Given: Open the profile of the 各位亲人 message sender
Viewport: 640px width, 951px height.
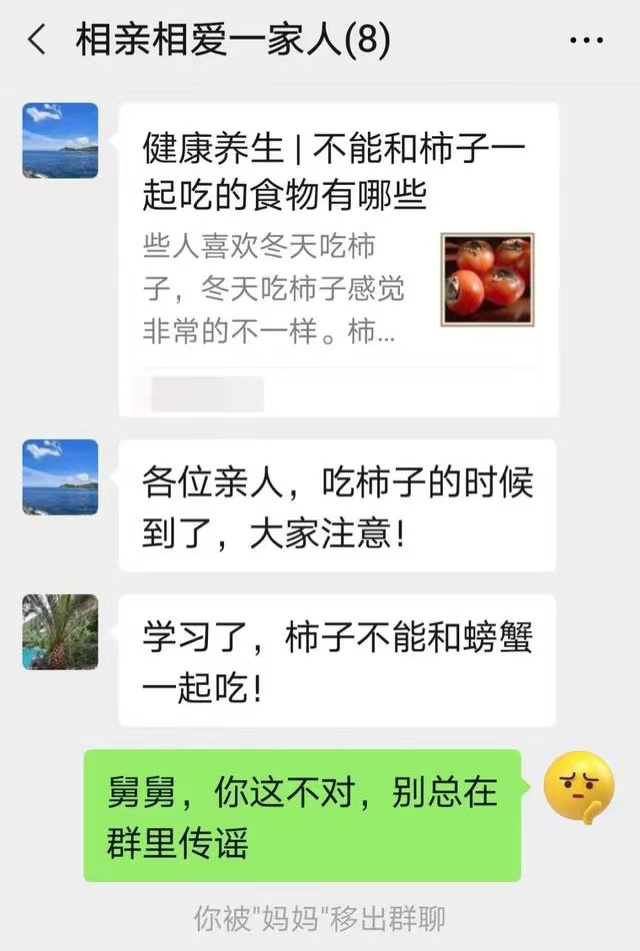Looking at the screenshot, I should pos(60,477).
